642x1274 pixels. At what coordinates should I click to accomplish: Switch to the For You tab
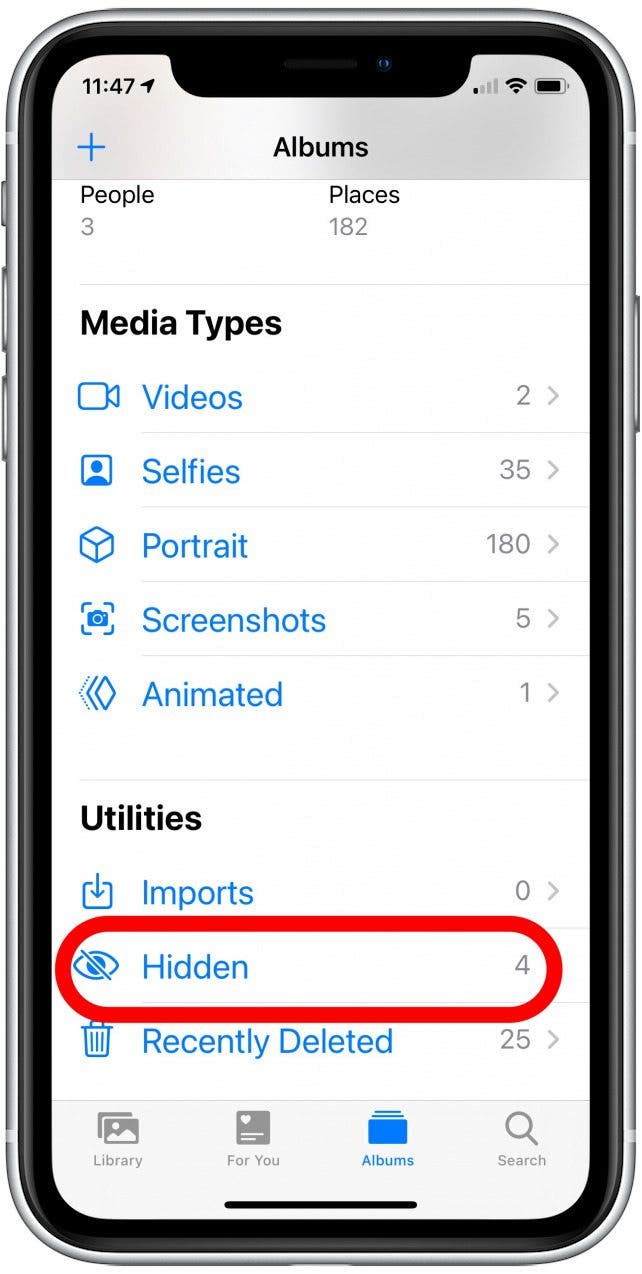[x=253, y=1139]
